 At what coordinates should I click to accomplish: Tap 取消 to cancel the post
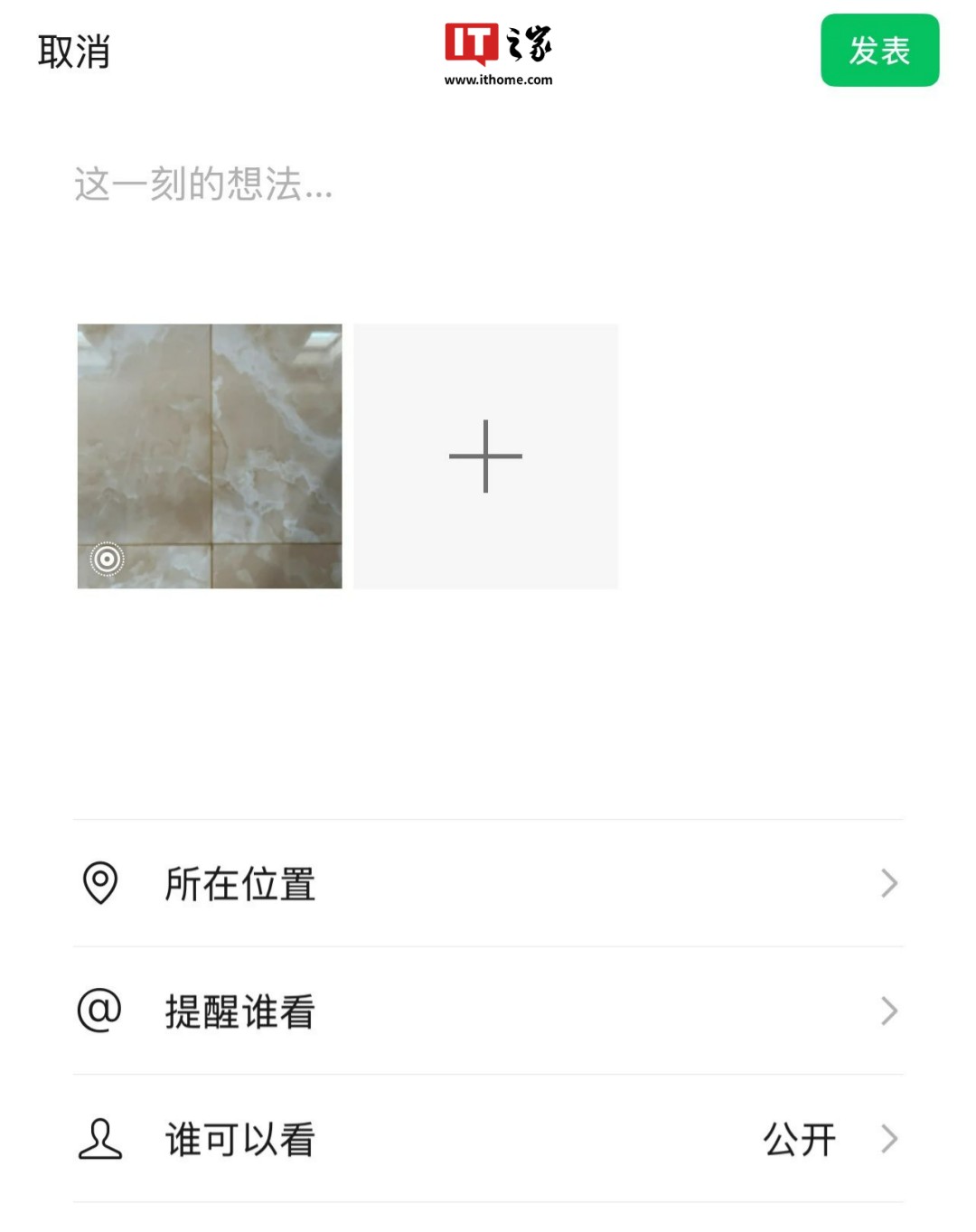pos(74,52)
